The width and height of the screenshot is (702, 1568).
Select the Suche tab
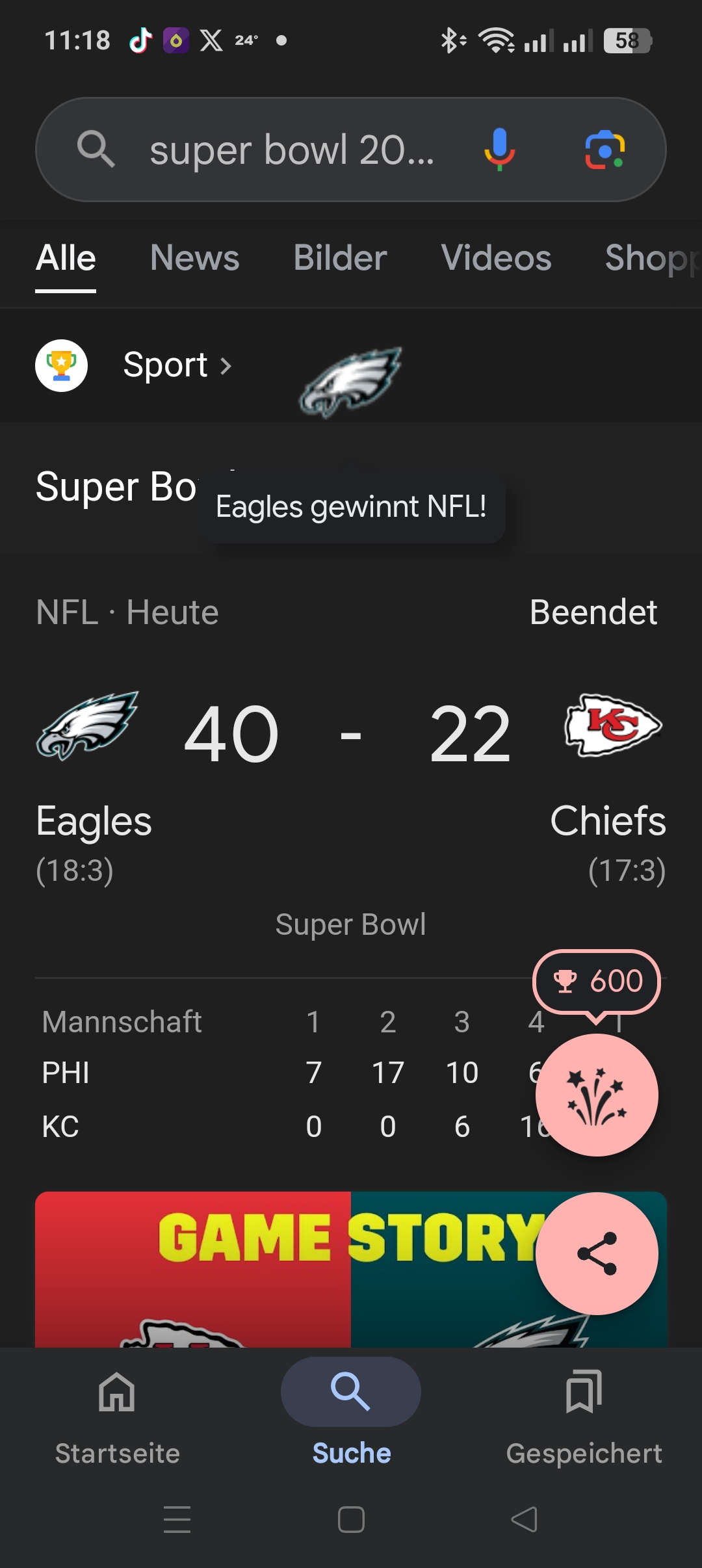351,1414
